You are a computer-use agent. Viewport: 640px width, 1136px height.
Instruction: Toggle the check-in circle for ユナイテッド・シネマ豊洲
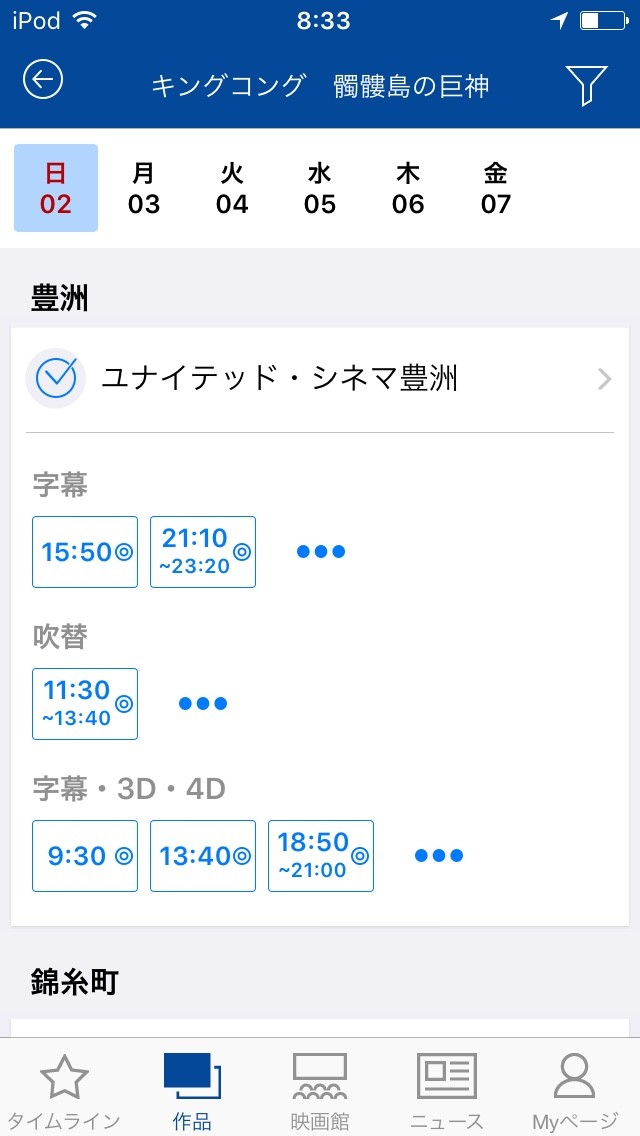(56, 378)
